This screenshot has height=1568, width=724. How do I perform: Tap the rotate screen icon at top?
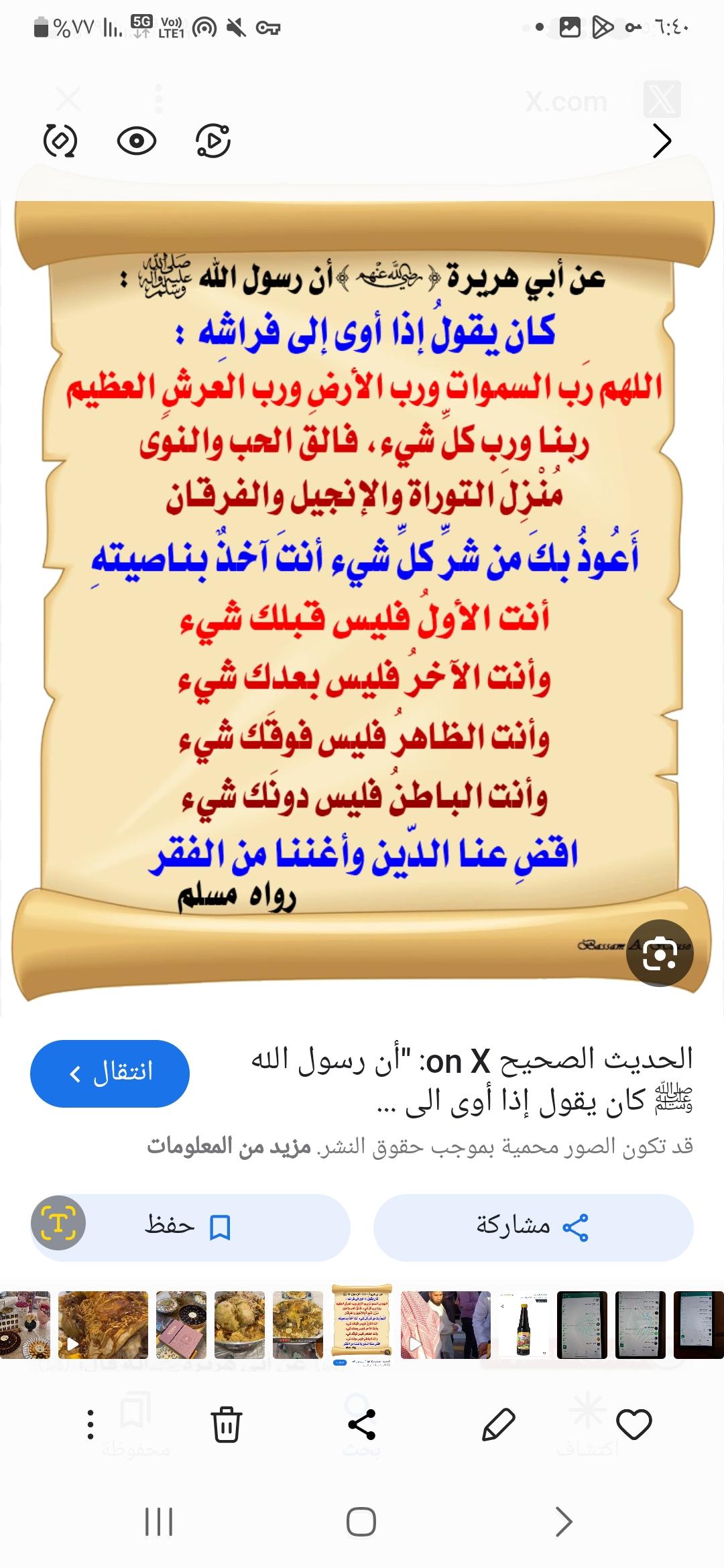[x=60, y=141]
